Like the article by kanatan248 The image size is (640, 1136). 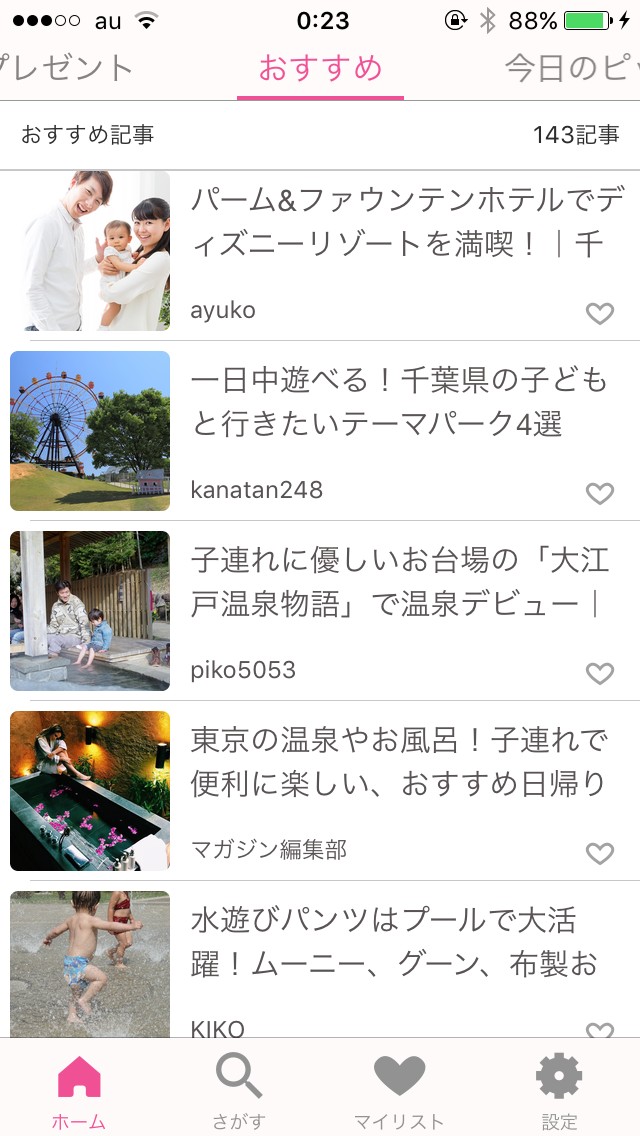pyautogui.click(x=599, y=493)
